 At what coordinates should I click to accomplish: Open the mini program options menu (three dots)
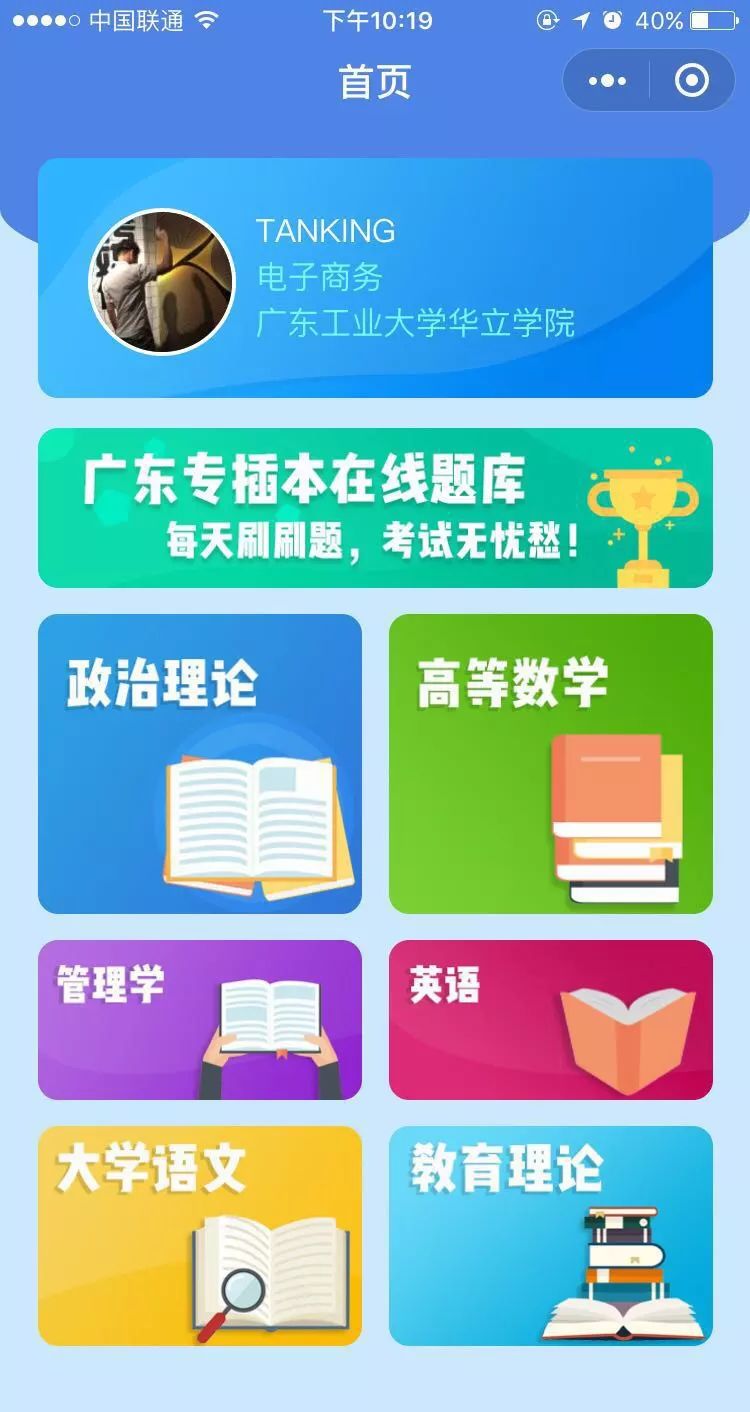607,80
